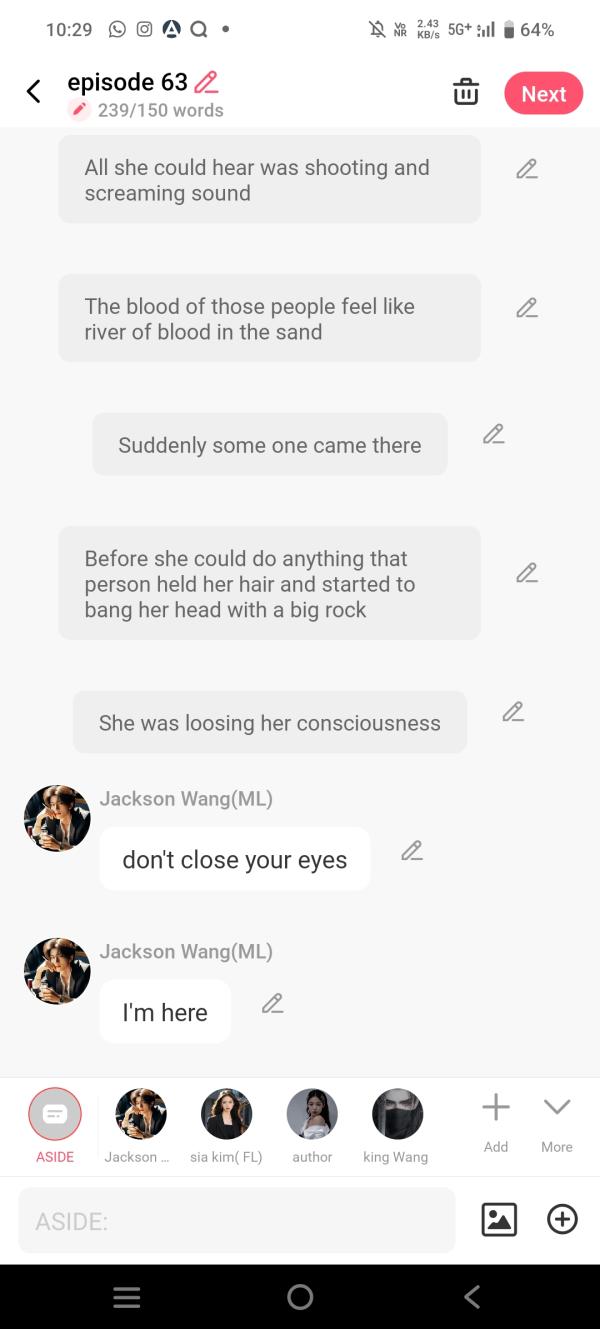This screenshot has height=1329, width=600.
Task: Go back using the top-left arrow
Action: (x=34, y=92)
